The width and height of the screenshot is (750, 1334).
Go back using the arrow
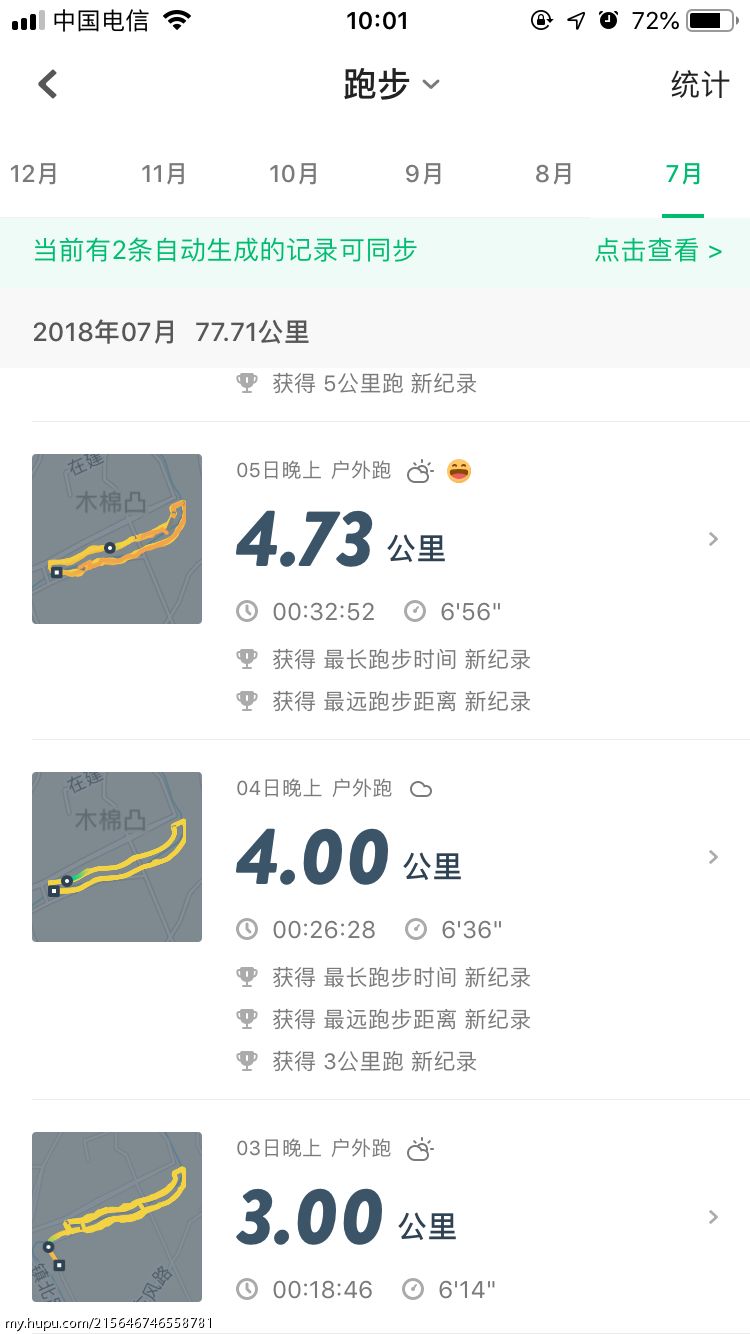(48, 84)
